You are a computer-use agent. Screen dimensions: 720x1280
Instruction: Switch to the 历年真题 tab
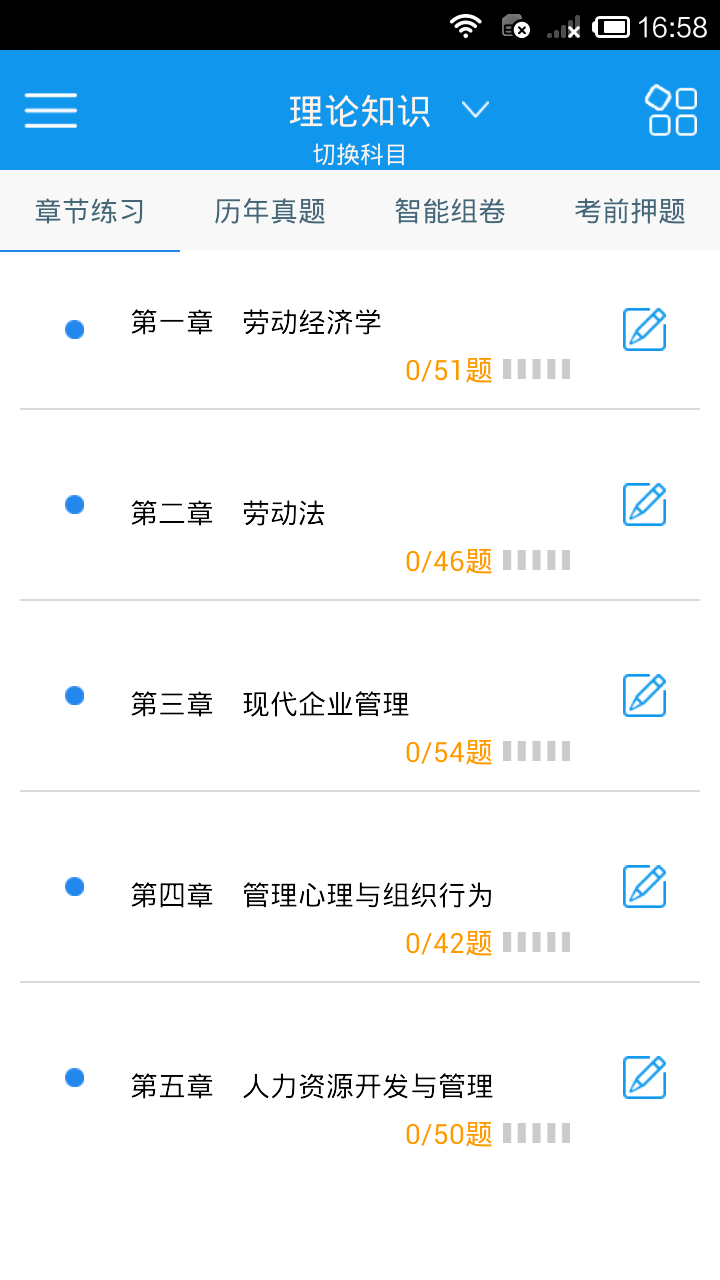point(270,211)
